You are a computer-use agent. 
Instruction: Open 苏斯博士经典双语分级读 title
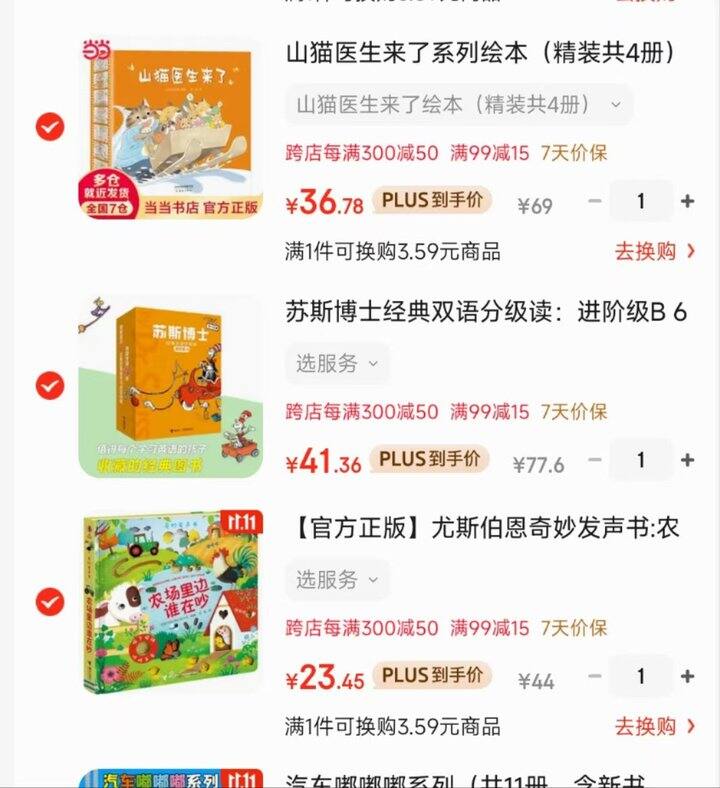[486, 312]
